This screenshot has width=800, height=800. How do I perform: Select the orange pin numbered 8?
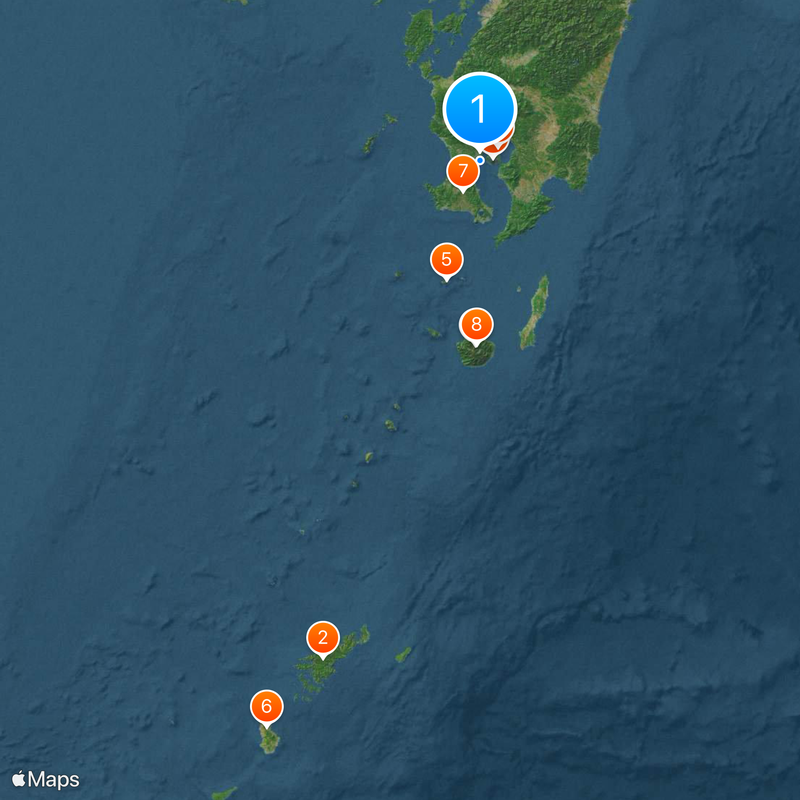click(x=476, y=324)
